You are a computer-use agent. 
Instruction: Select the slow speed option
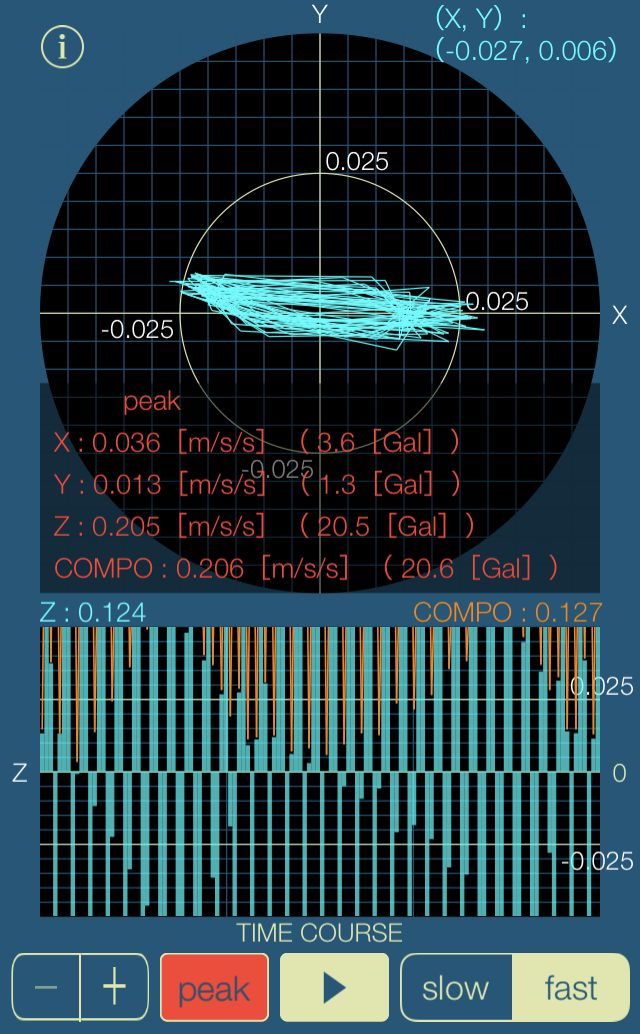coord(456,987)
